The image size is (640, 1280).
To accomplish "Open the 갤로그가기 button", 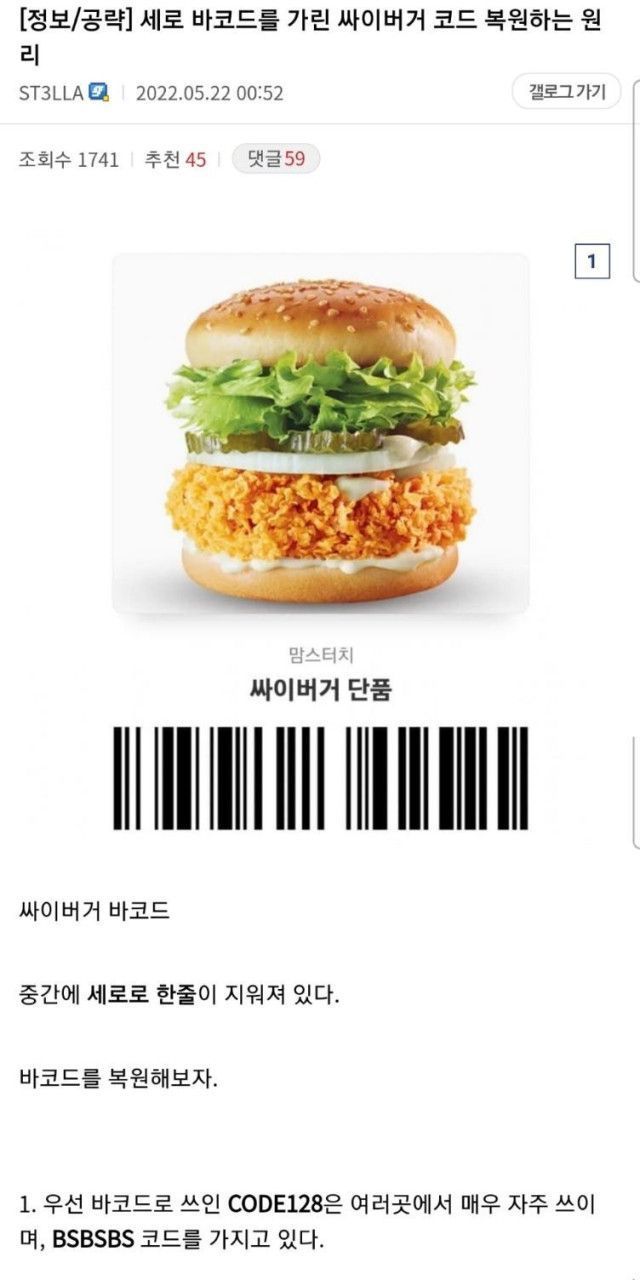I will point(566,92).
